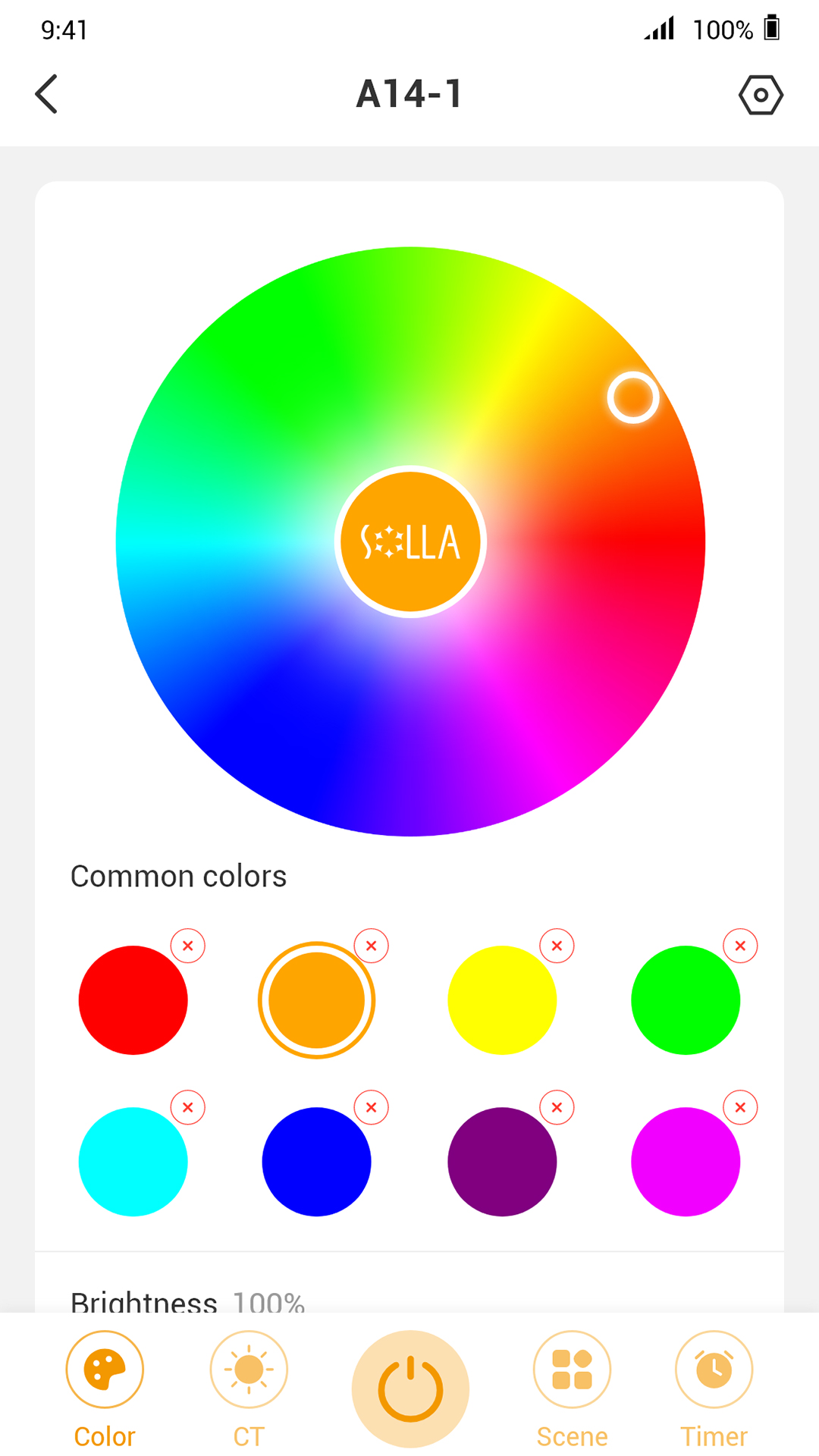This screenshot has height=1456, width=819.
Task: Remove the red color from common colors
Action: tap(188, 946)
